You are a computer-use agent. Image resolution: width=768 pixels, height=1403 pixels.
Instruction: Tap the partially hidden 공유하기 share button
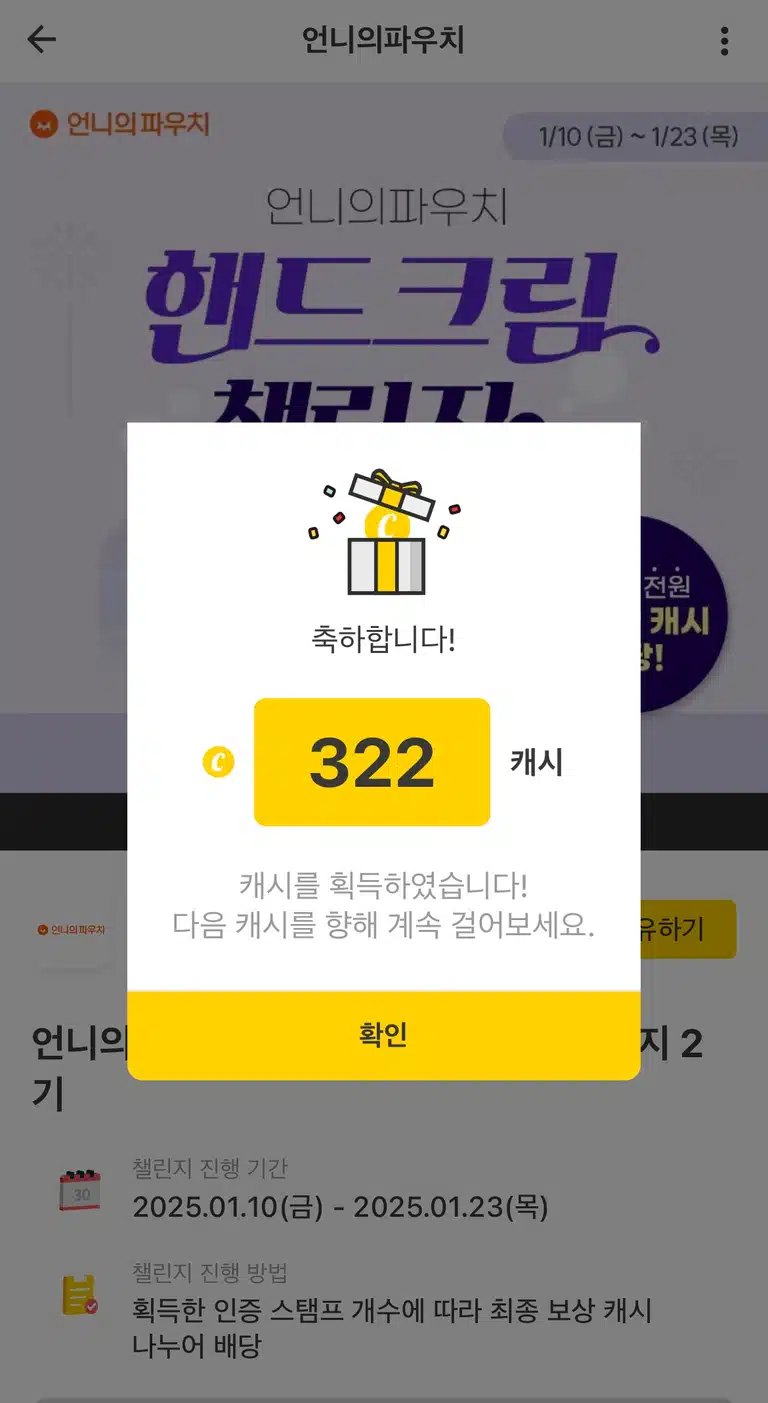[x=688, y=929]
